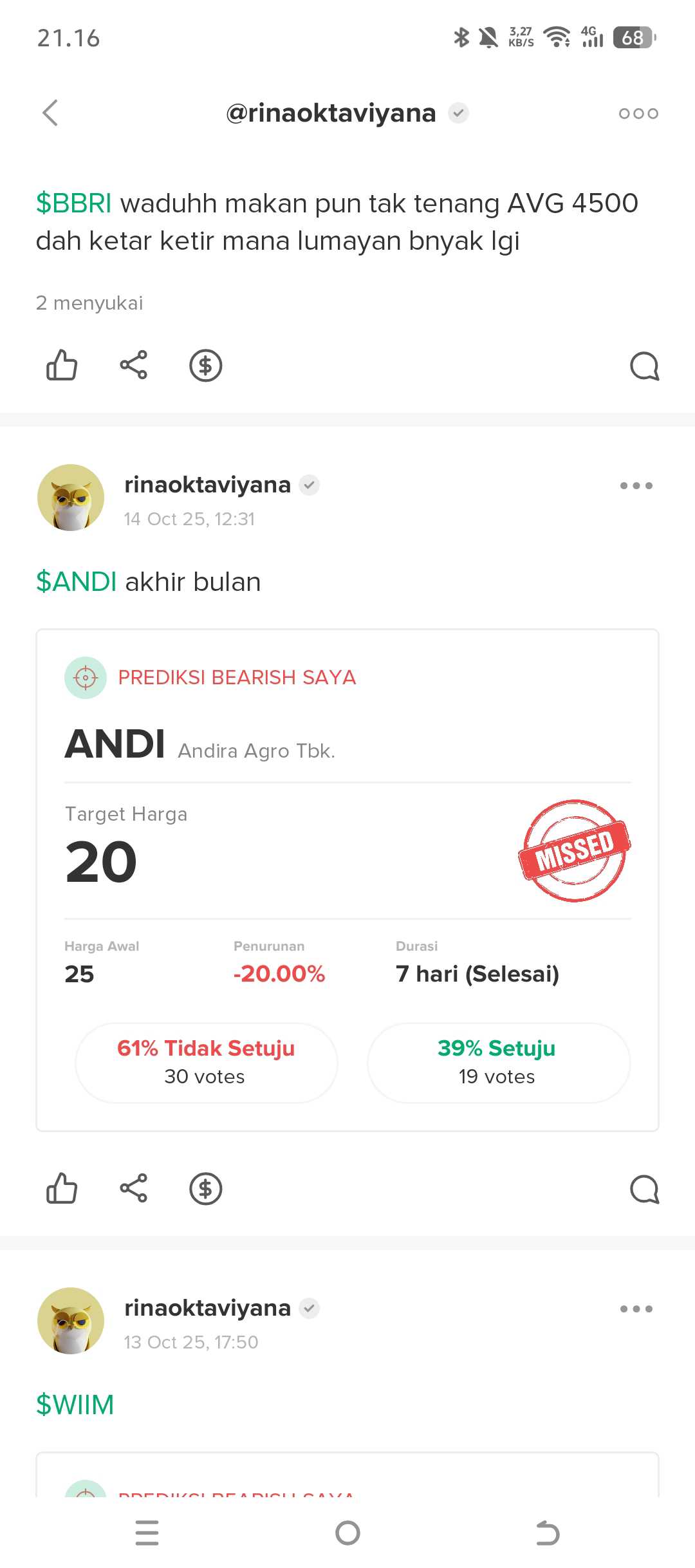Share the $ANDI prediction post
695x1568 pixels.
point(134,1188)
